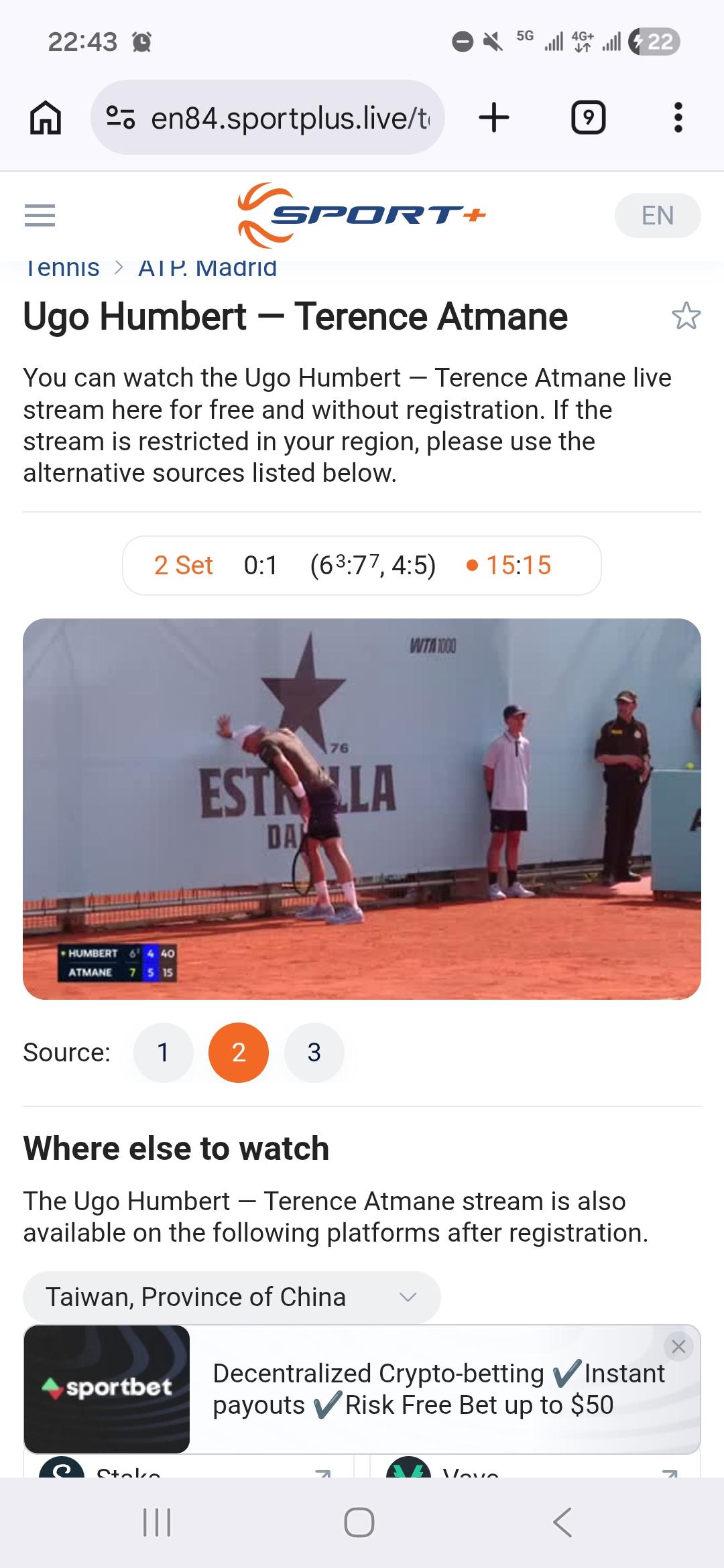The image size is (724, 1568).
Task: Tap the live stream video player
Action: point(362,809)
